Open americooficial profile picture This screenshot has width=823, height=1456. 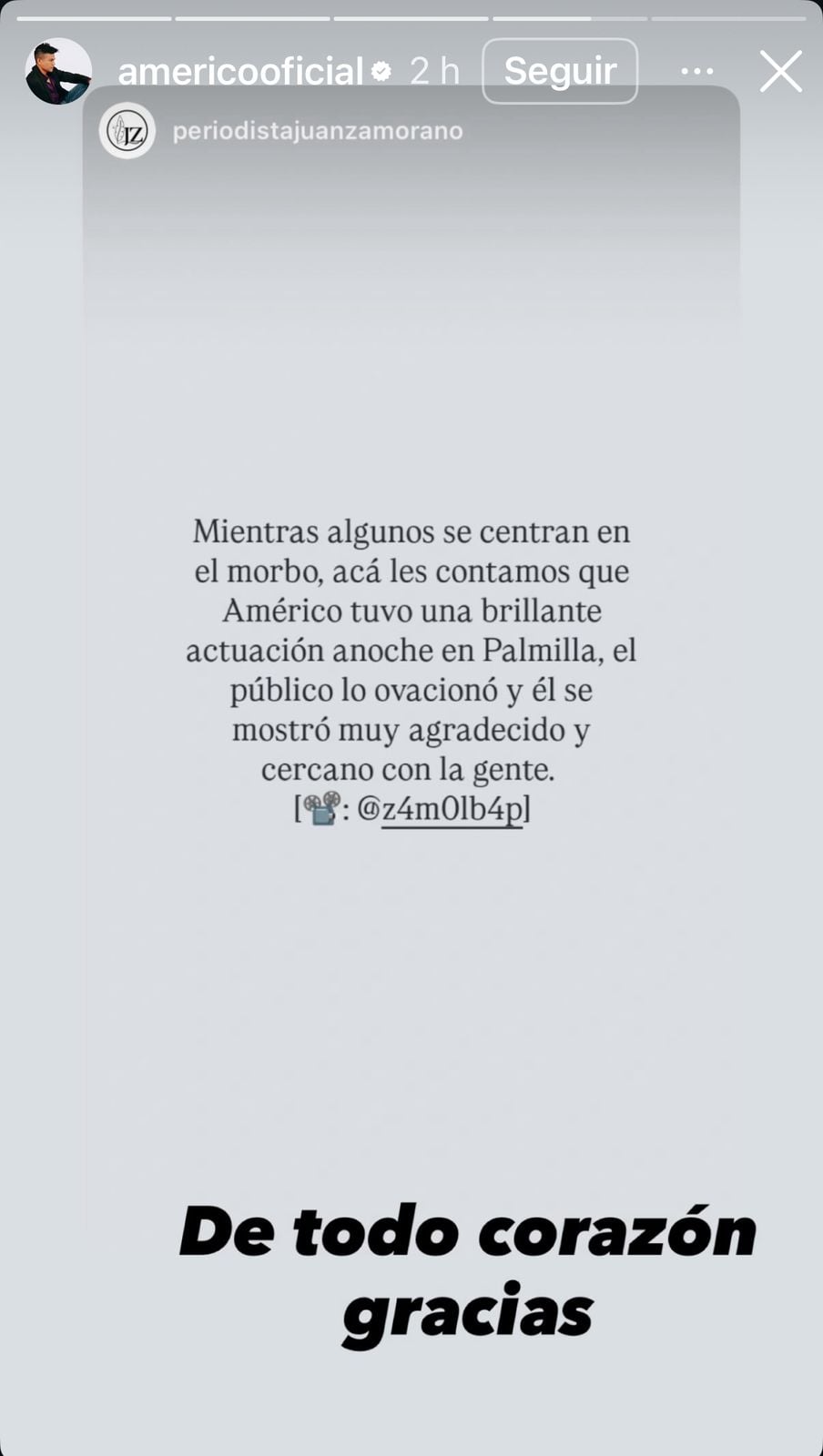click(58, 71)
